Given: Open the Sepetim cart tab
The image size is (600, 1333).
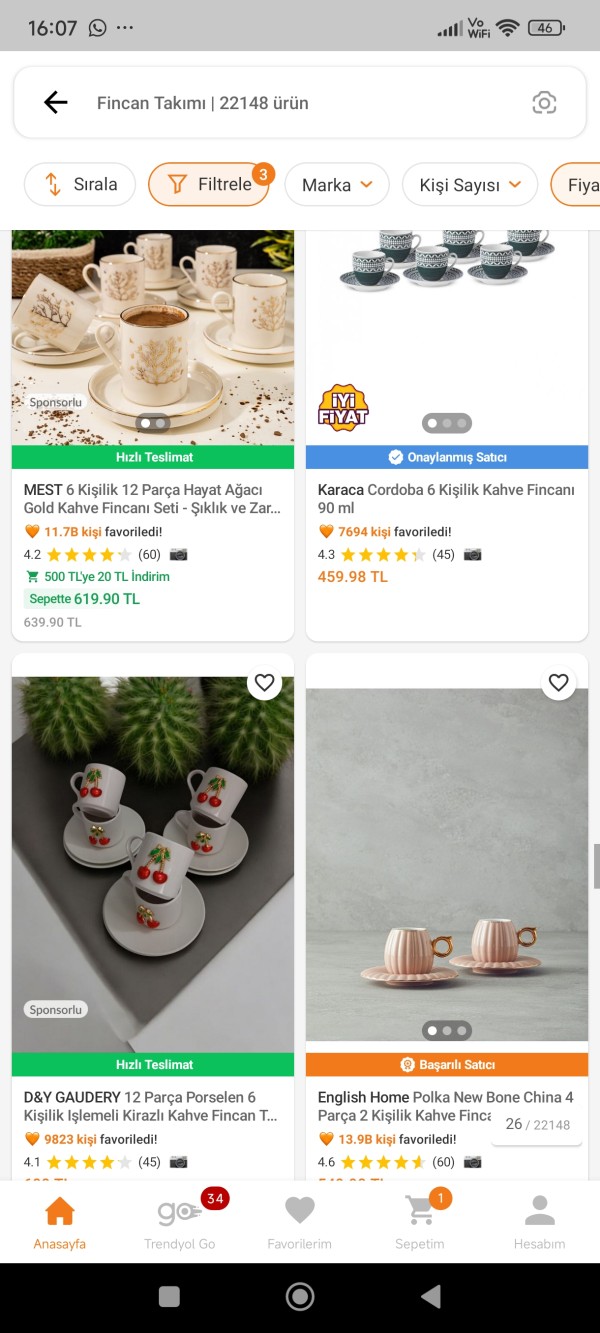Looking at the screenshot, I should [419, 1222].
